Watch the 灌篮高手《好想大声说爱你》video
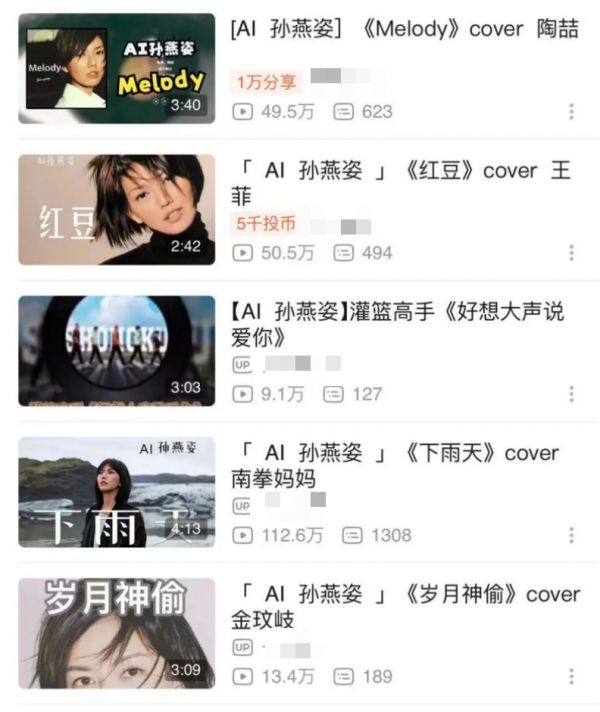The image size is (600, 712). pos(116,350)
